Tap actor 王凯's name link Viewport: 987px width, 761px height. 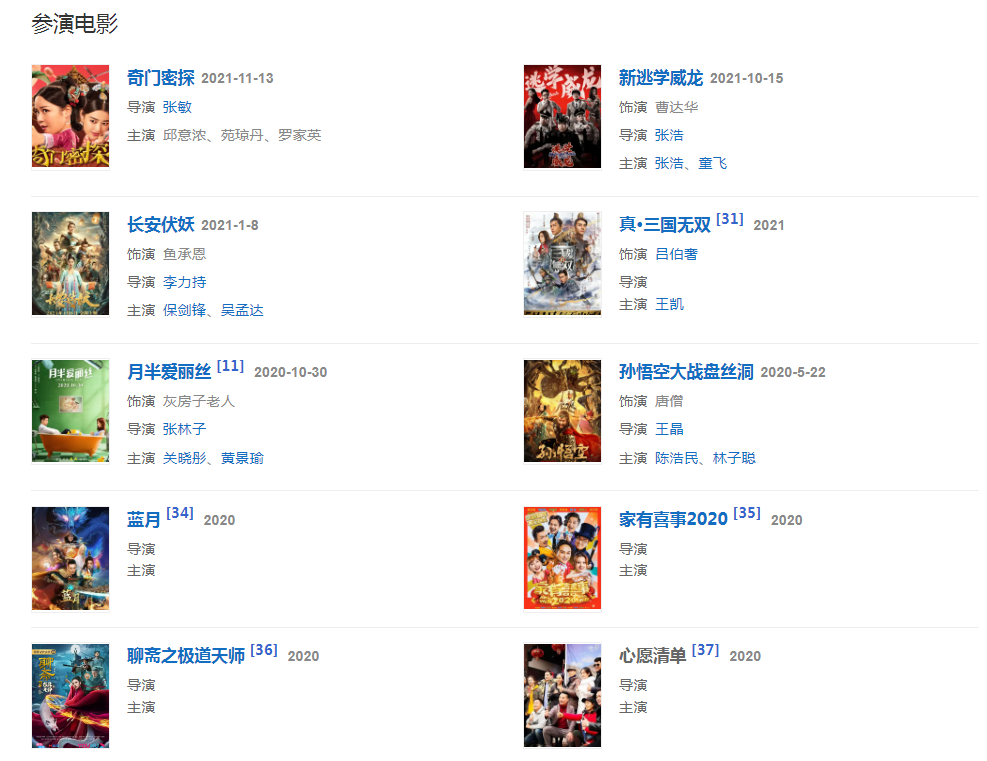[669, 304]
